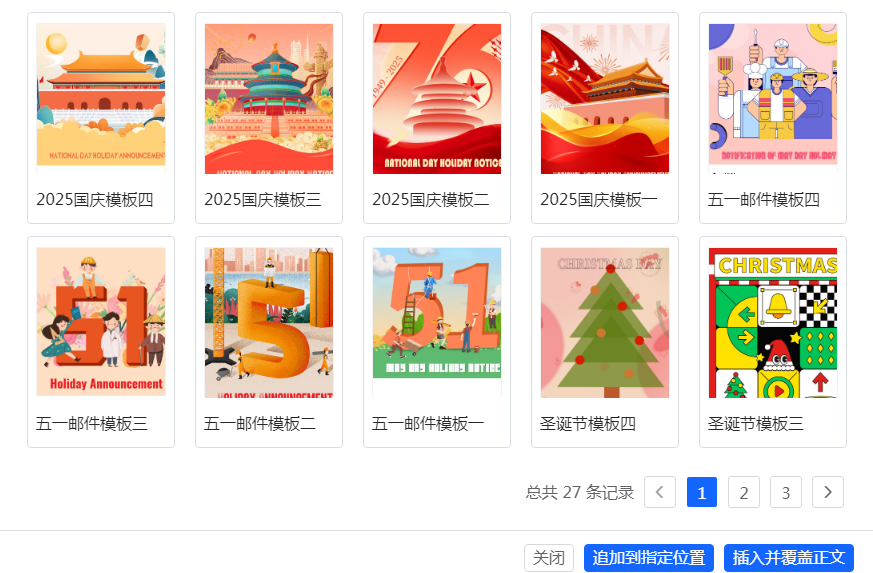Jump to page 2 of templates
The height and width of the screenshot is (573, 873).
coord(744,492)
